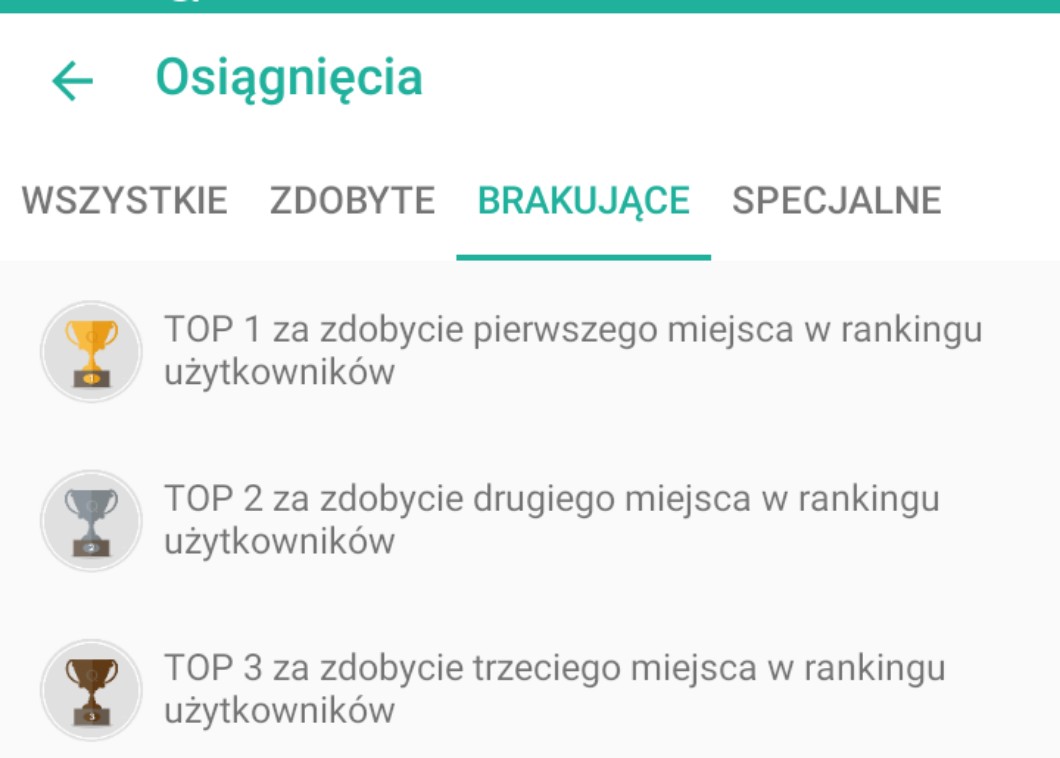Open the TOP 2 achievement row
1060x758 pixels.
click(x=530, y=520)
